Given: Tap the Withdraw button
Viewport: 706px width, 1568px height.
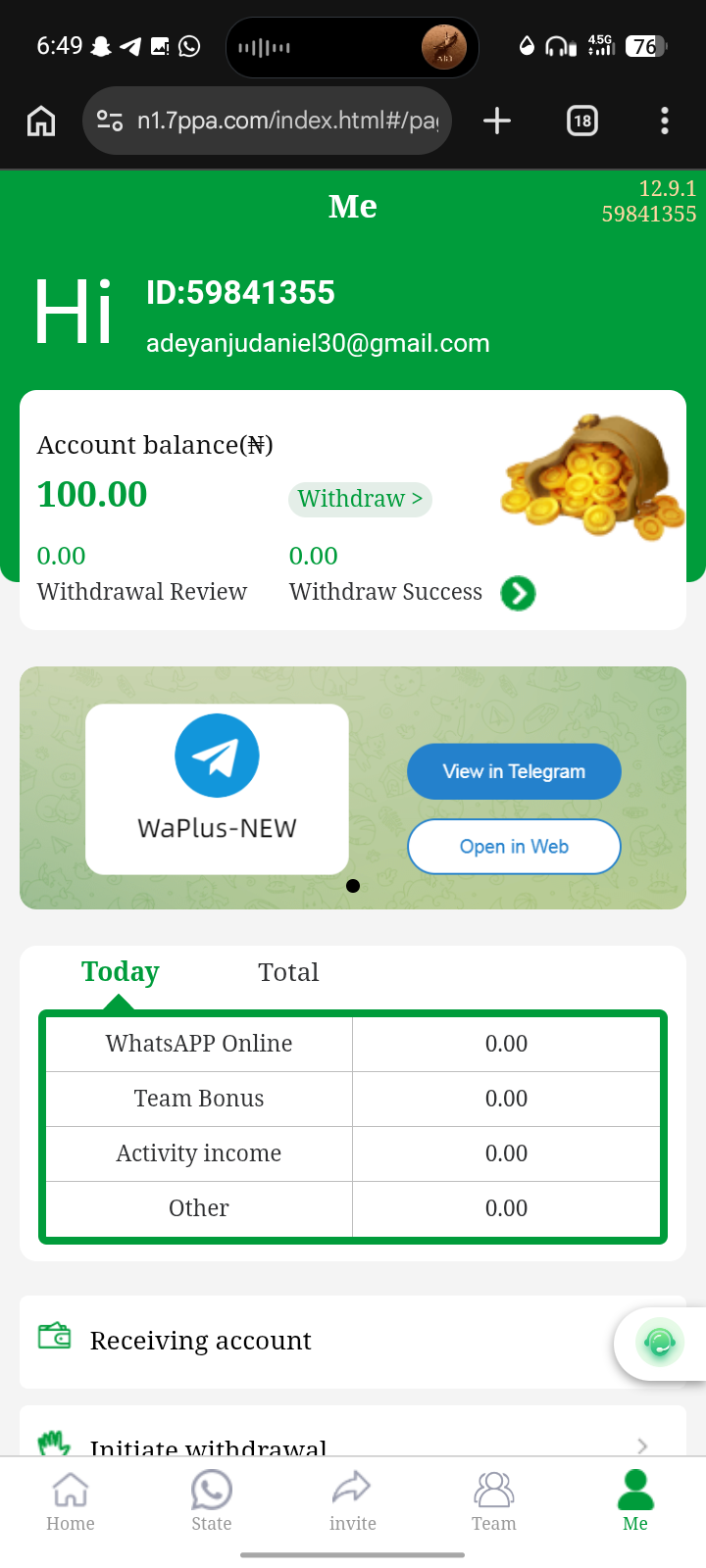Looking at the screenshot, I should coord(360,499).
